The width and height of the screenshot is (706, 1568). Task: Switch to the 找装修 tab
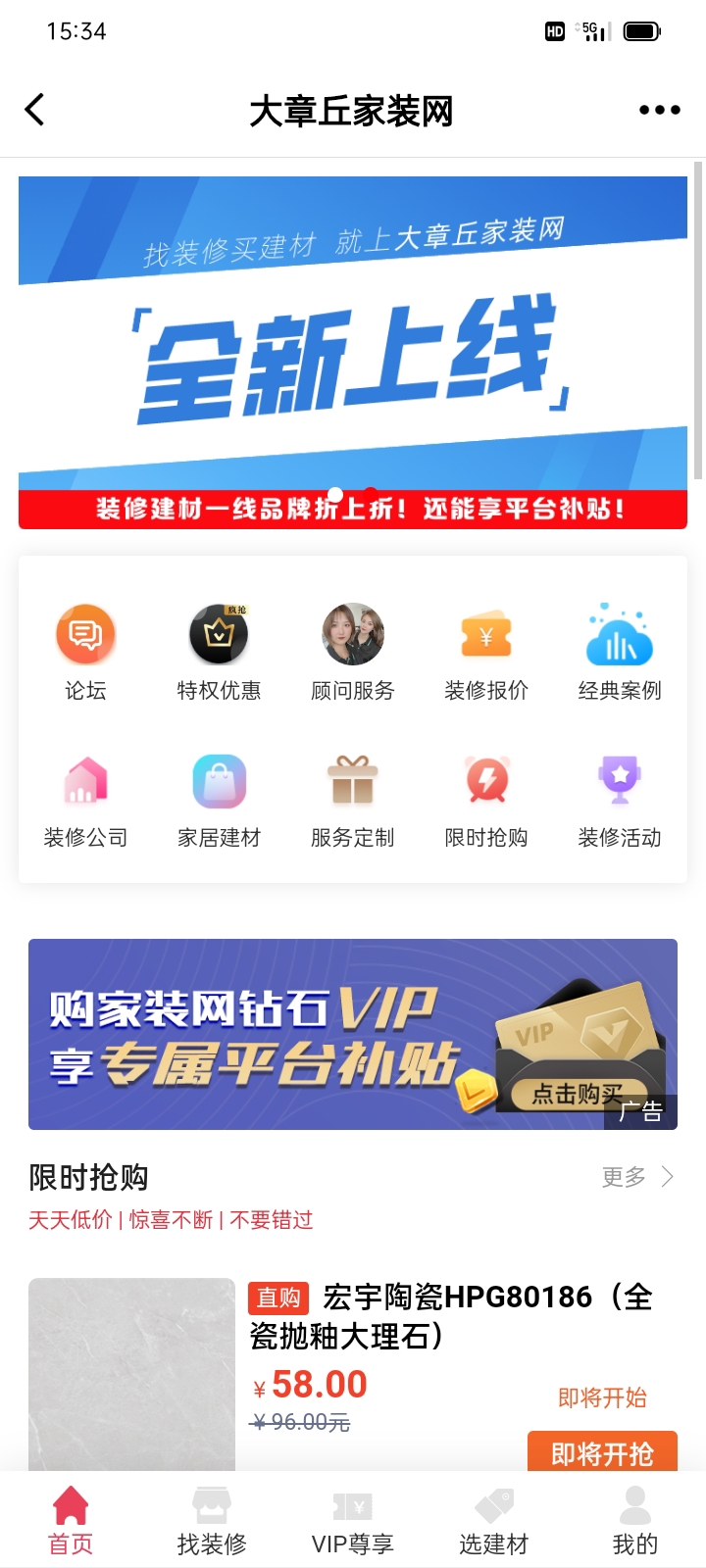tap(212, 1521)
